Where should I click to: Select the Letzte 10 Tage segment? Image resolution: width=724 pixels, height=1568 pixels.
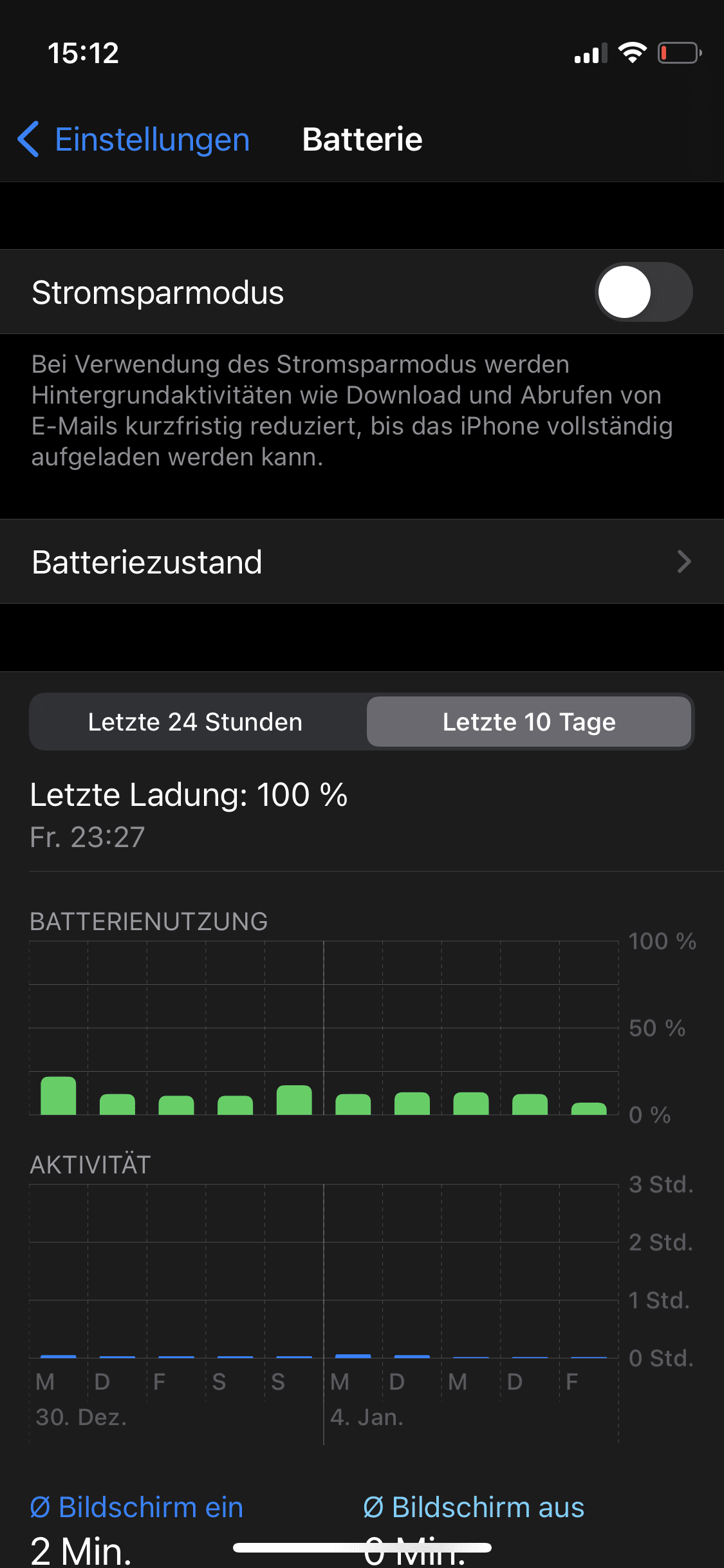(528, 722)
